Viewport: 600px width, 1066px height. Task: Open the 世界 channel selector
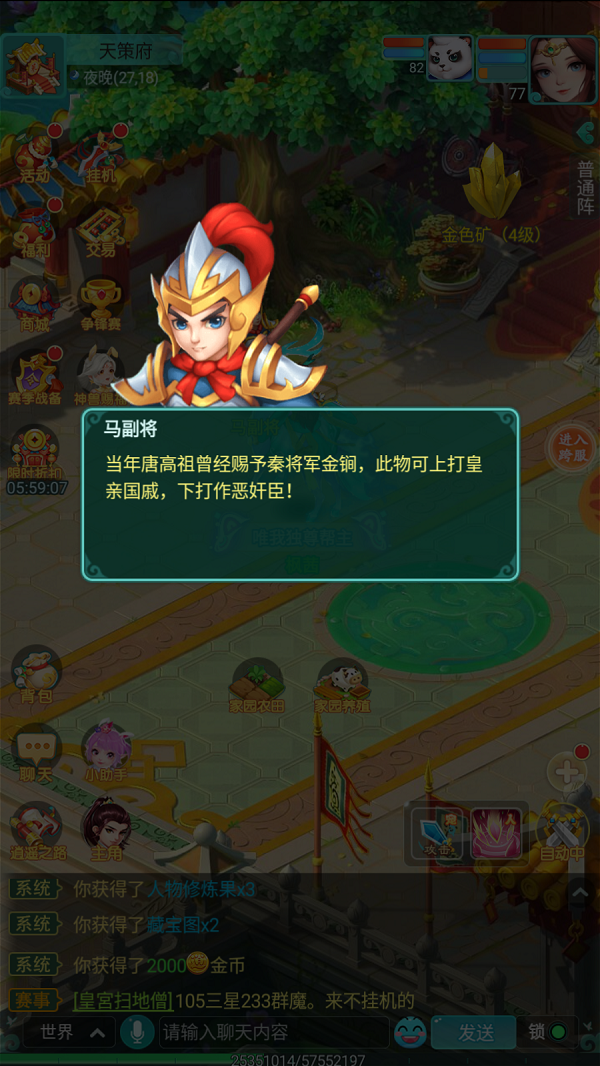click(x=68, y=1032)
